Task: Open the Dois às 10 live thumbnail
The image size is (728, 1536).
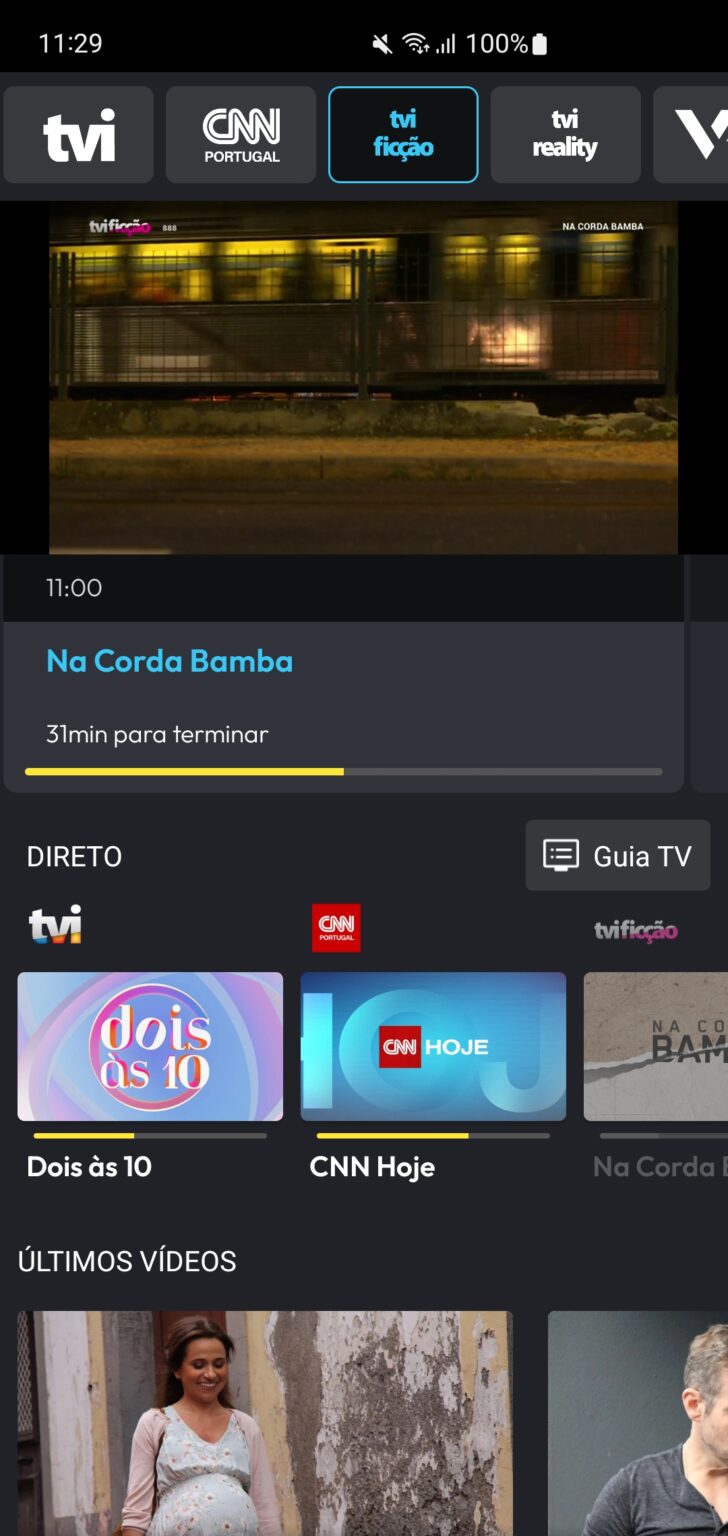Action: (150, 1046)
